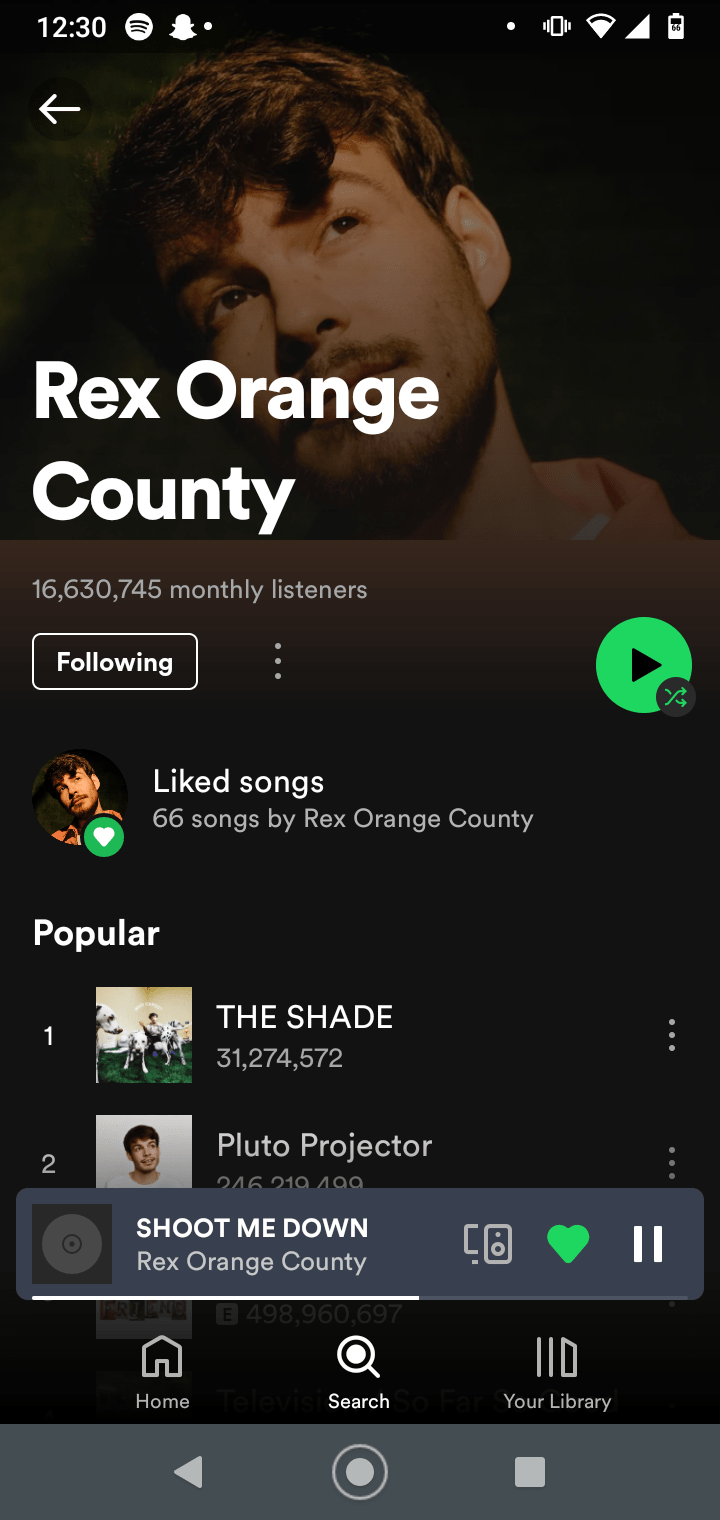Viewport: 720px width, 1520px height.
Task: Switch to the Search tab
Action: 359,1374
